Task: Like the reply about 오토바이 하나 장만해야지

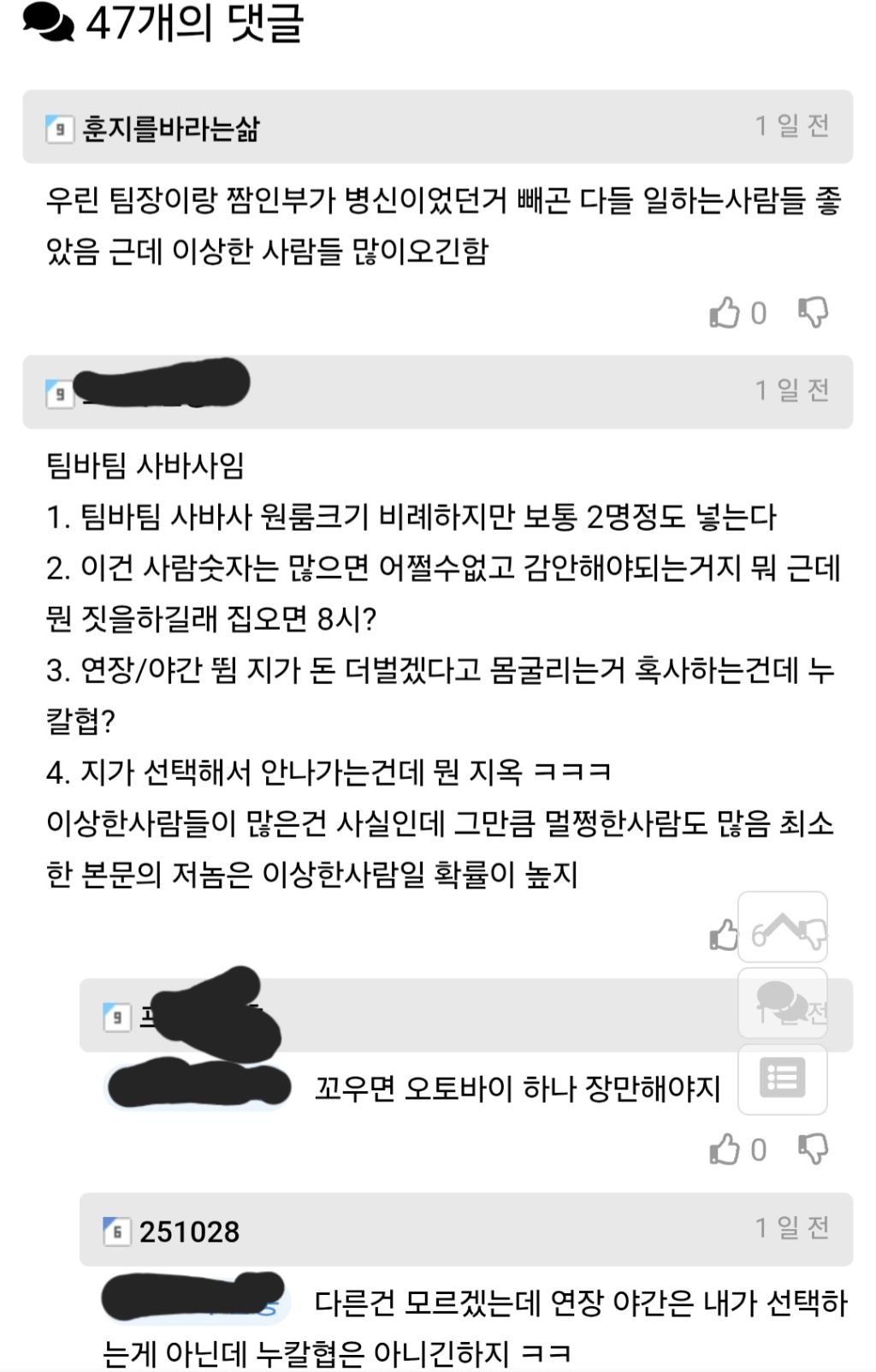Action: point(725,1149)
